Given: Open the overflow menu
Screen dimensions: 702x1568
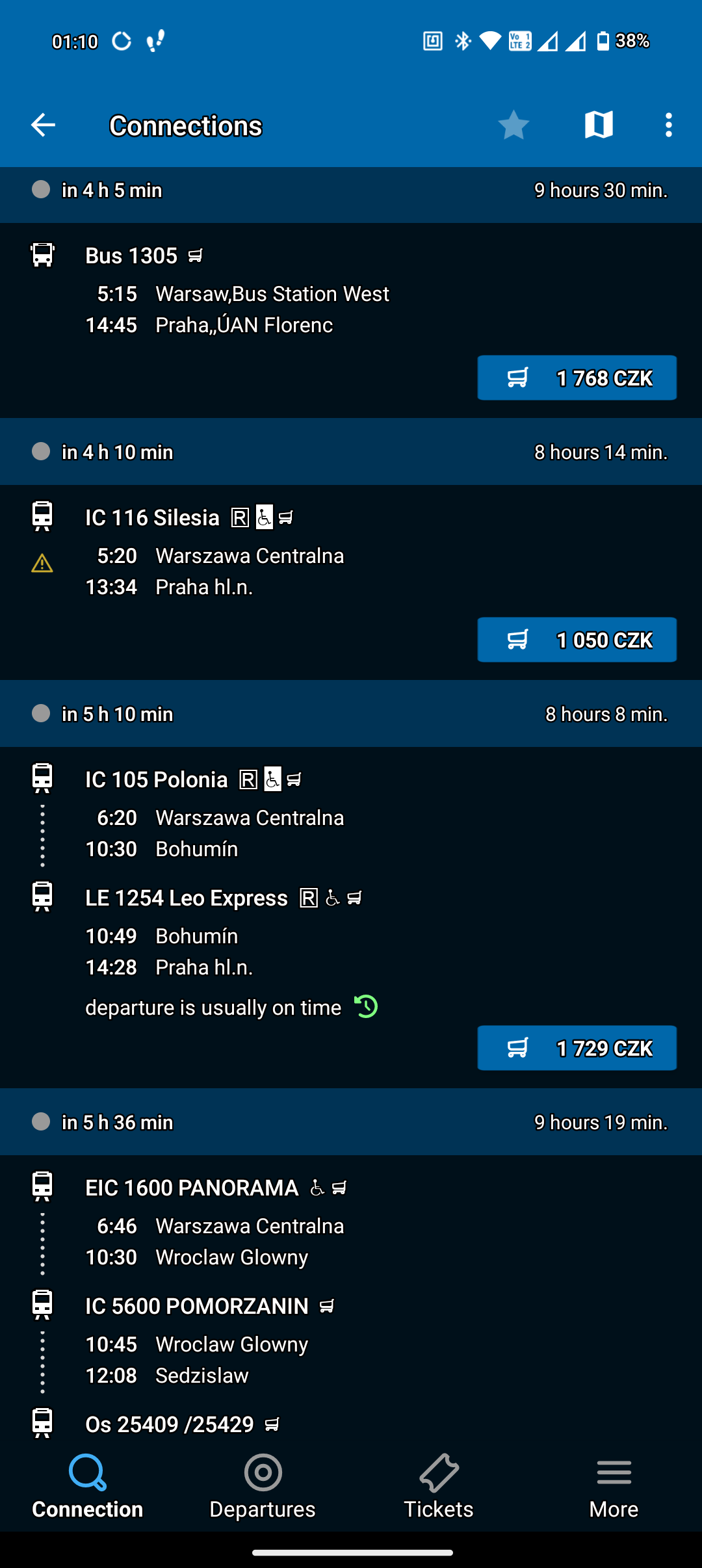Looking at the screenshot, I should pyautogui.click(x=668, y=125).
